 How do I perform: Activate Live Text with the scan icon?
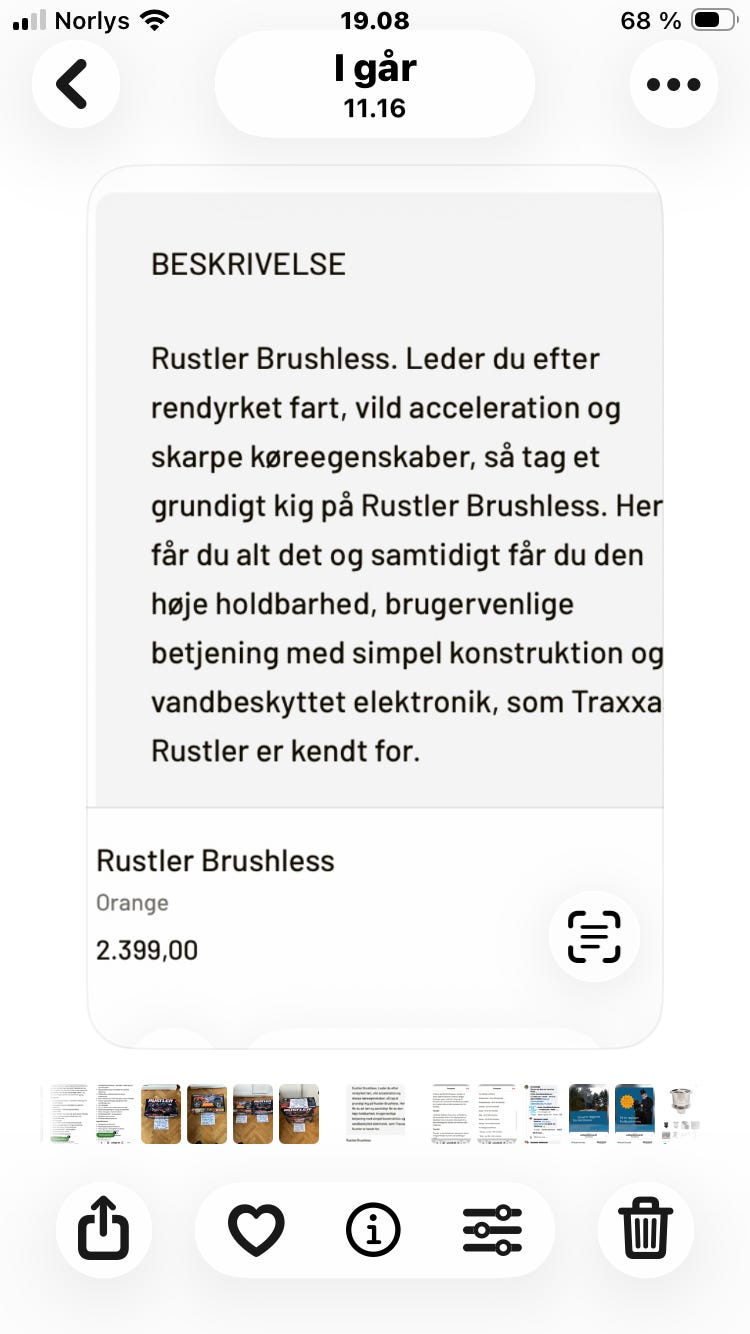pyautogui.click(x=594, y=936)
